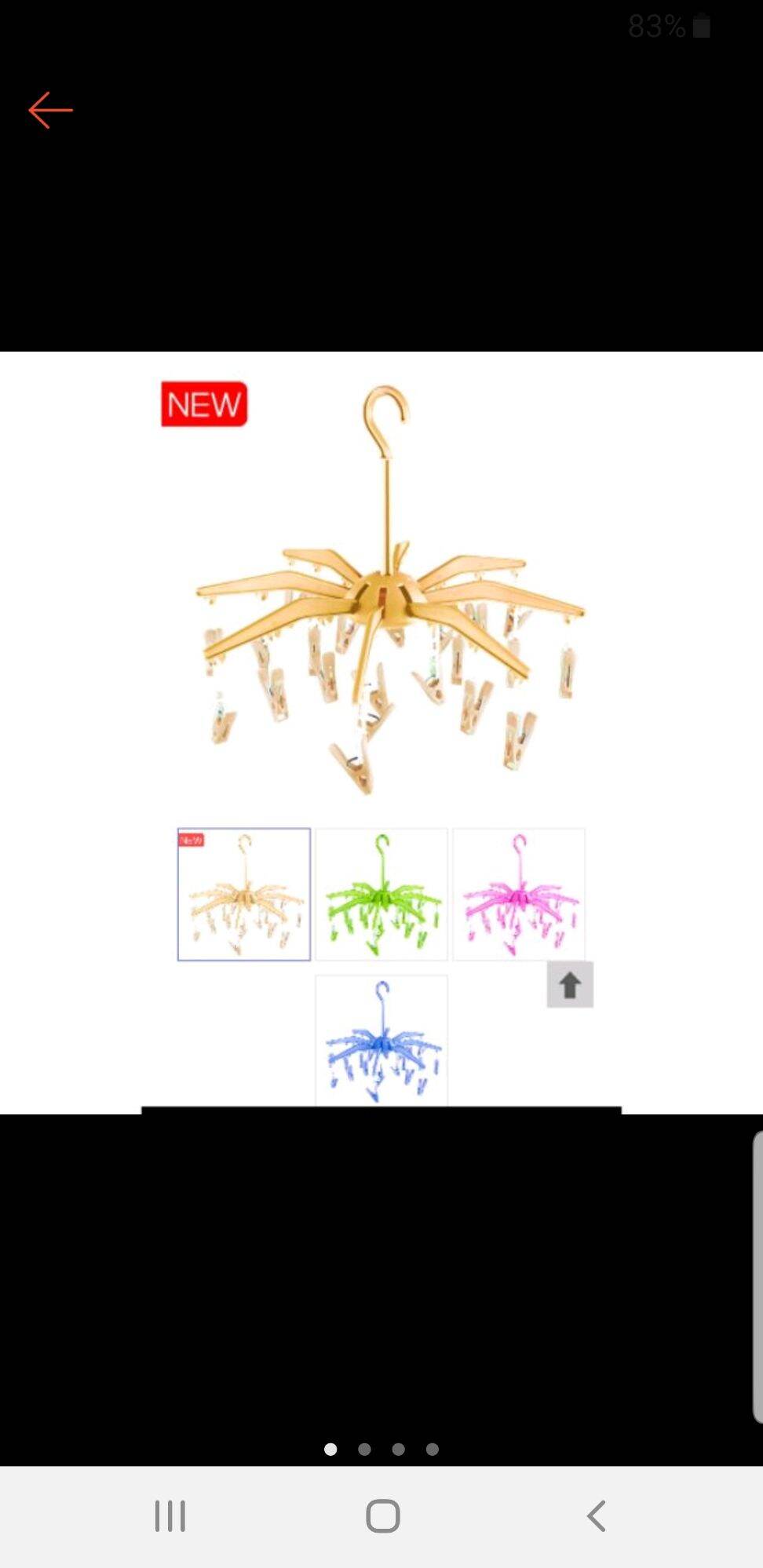Jump to the second image page dot
Viewport: 763px width, 1568px height.
point(364,1449)
